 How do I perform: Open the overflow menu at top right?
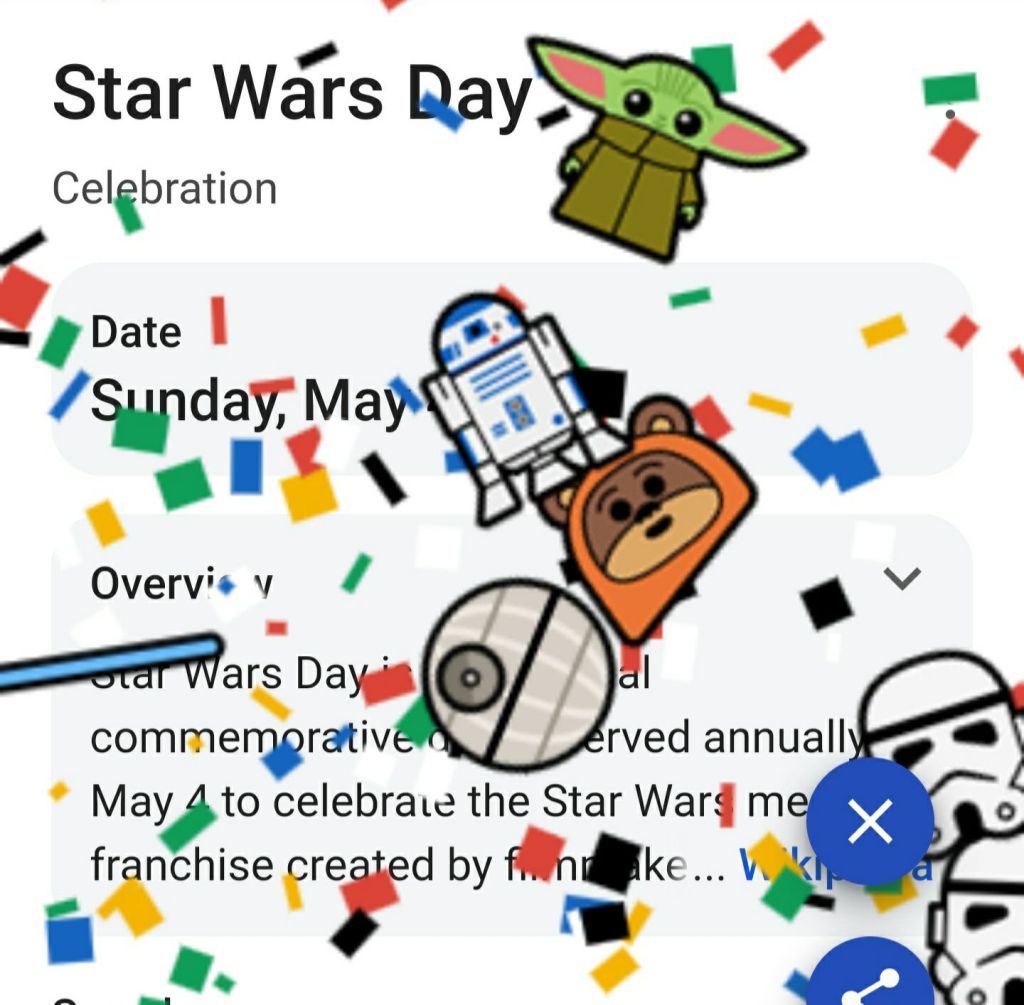(950, 113)
